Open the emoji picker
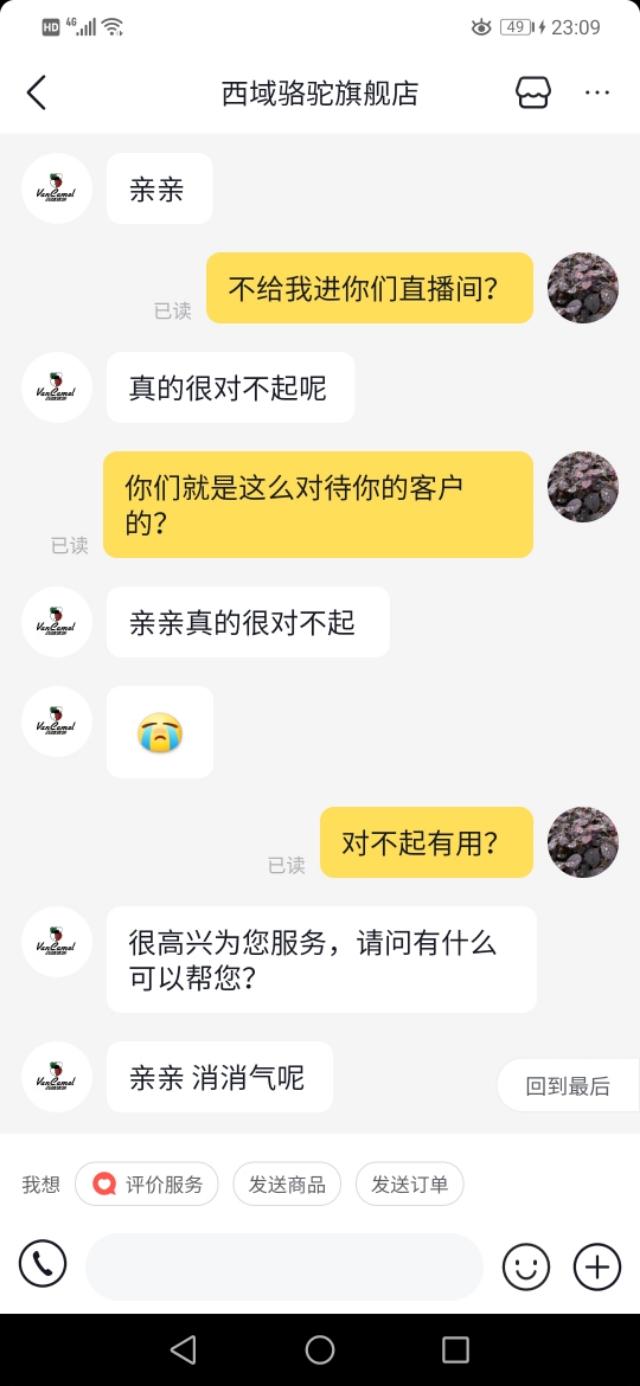Image resolution: width=640 pixels, height=1386 pixels. [526, 1267]
